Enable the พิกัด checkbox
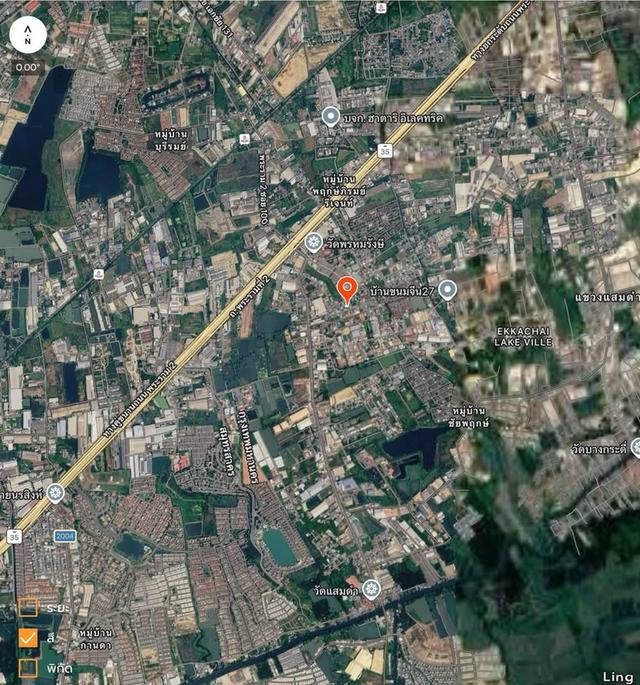This screenshot has width=640, height=685. [x=28, y=667]
